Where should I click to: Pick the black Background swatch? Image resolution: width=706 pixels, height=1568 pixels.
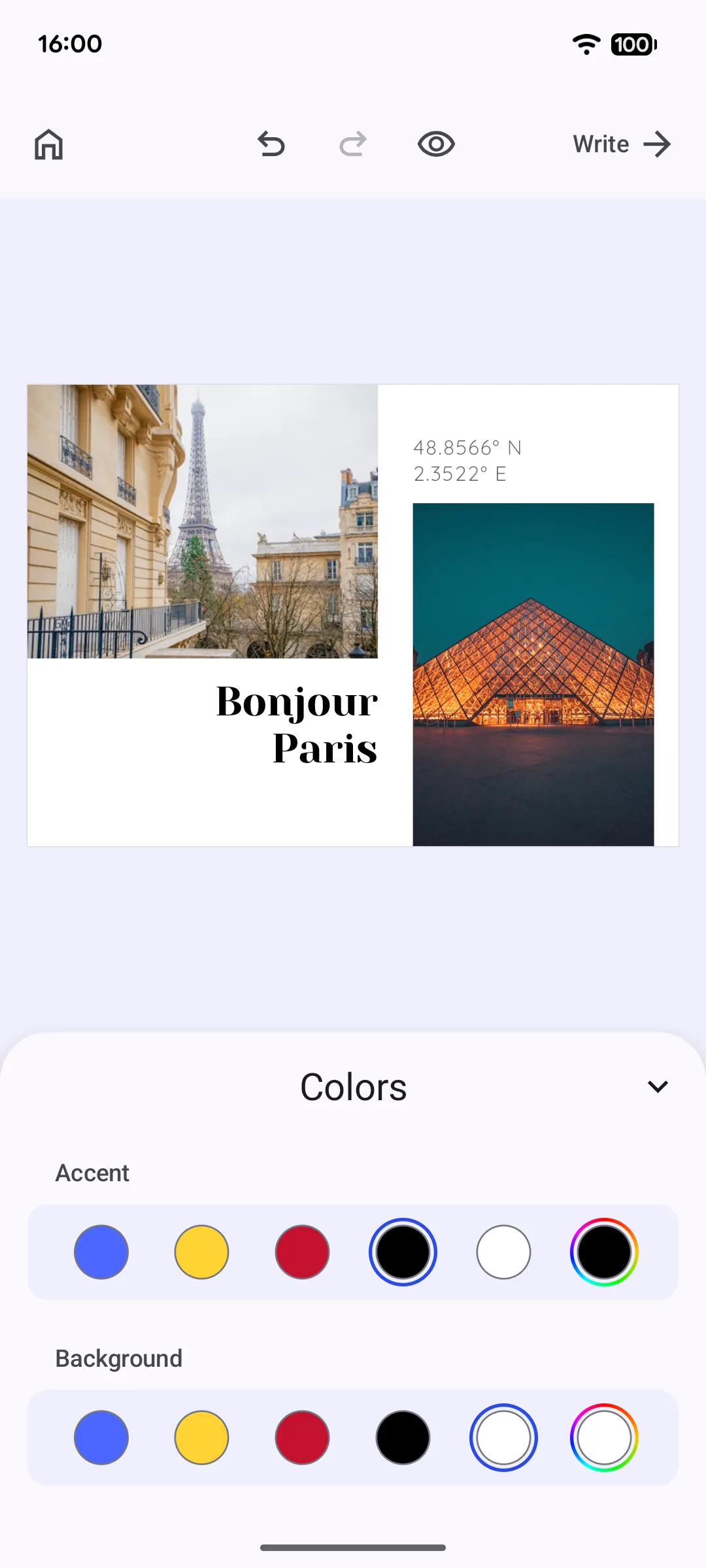pos(403,1437)
